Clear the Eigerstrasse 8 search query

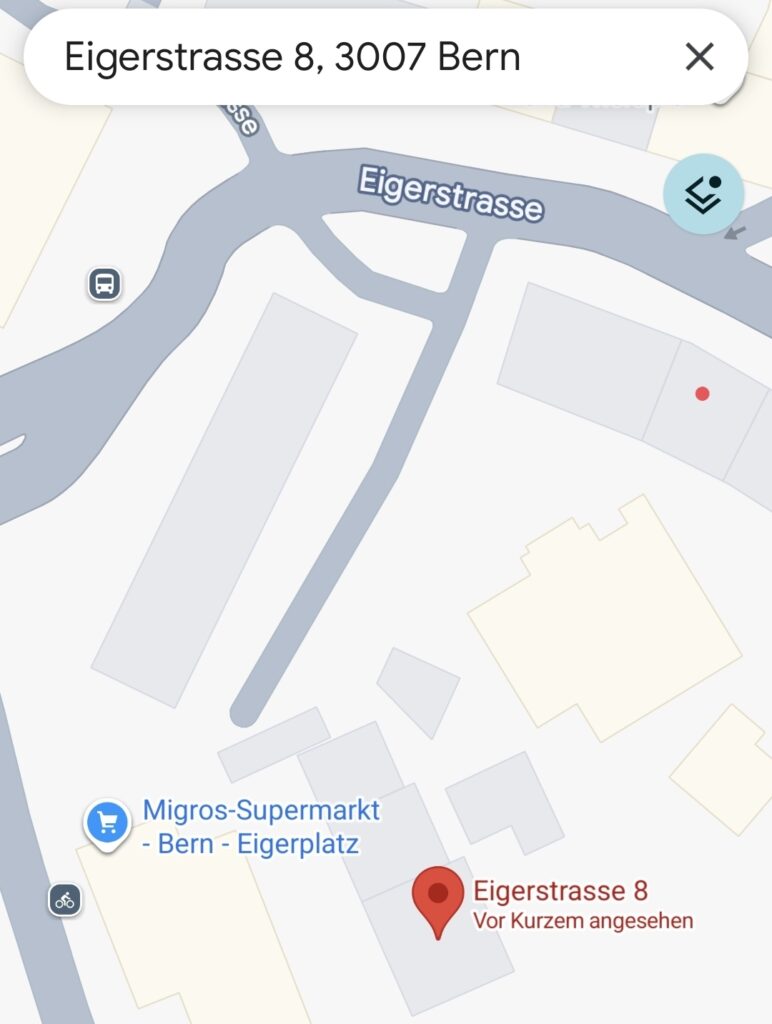tap(699, 57)
